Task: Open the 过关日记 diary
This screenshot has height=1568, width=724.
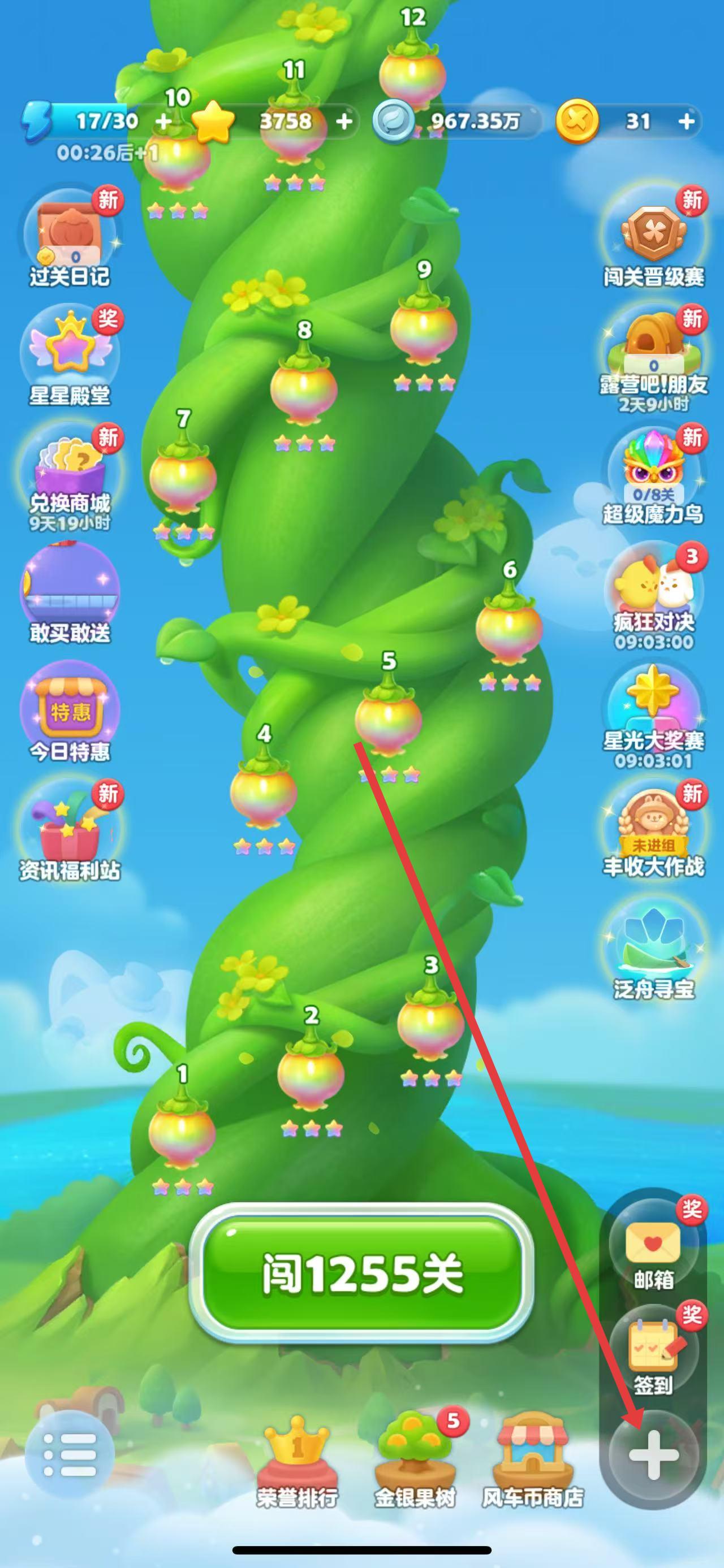Action: [70, 238]
